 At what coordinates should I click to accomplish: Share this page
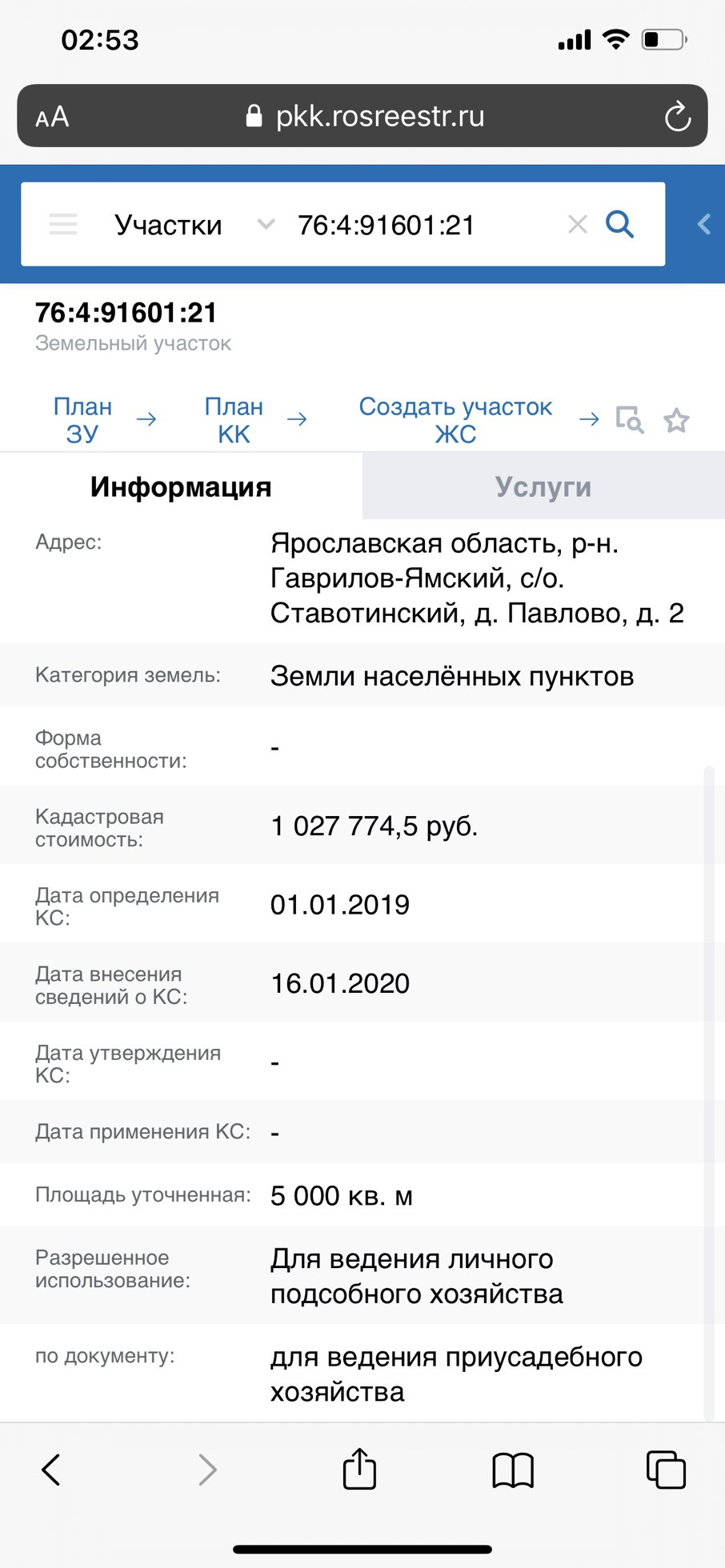point(359,1470)
